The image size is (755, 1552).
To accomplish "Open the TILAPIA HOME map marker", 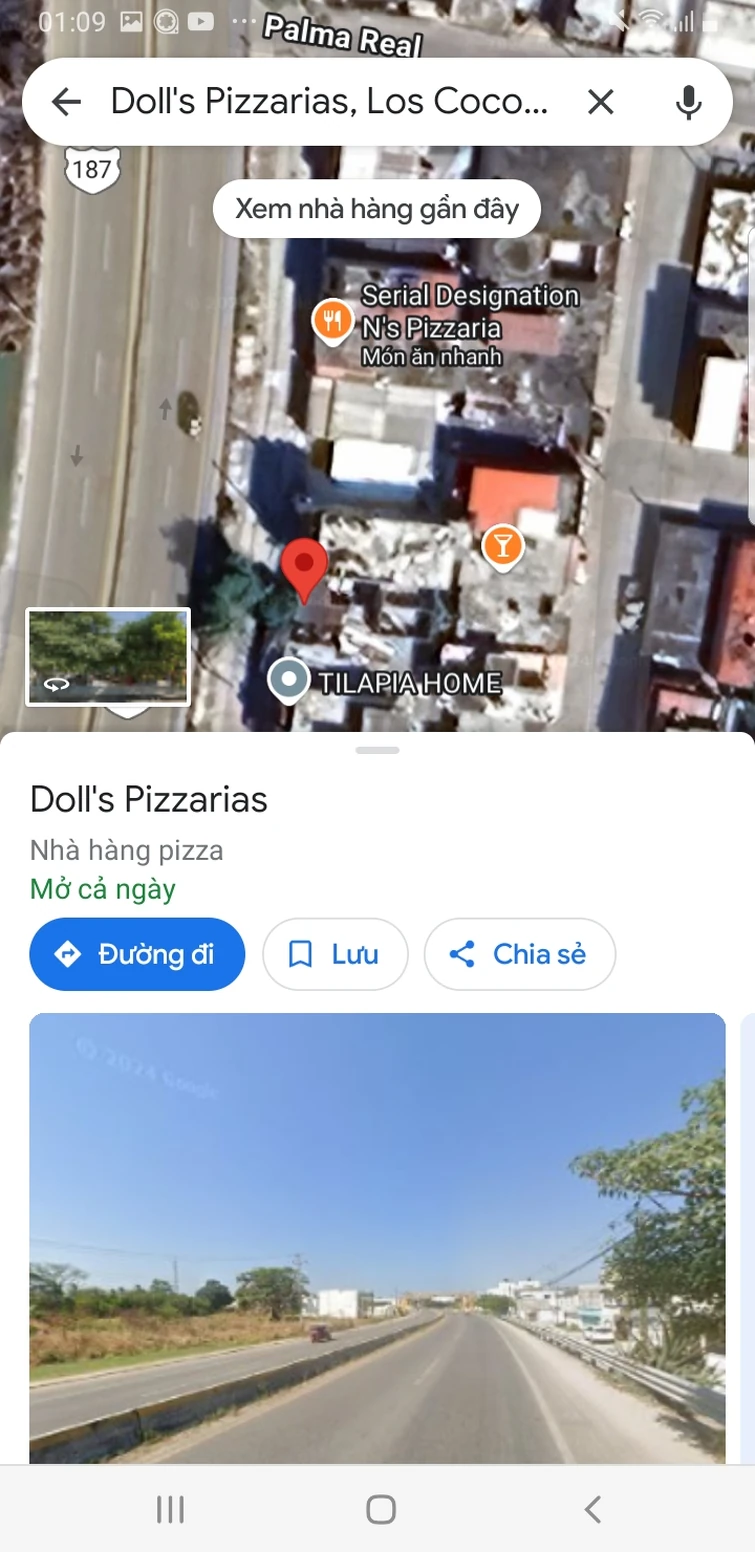I will tap(290, 681).
